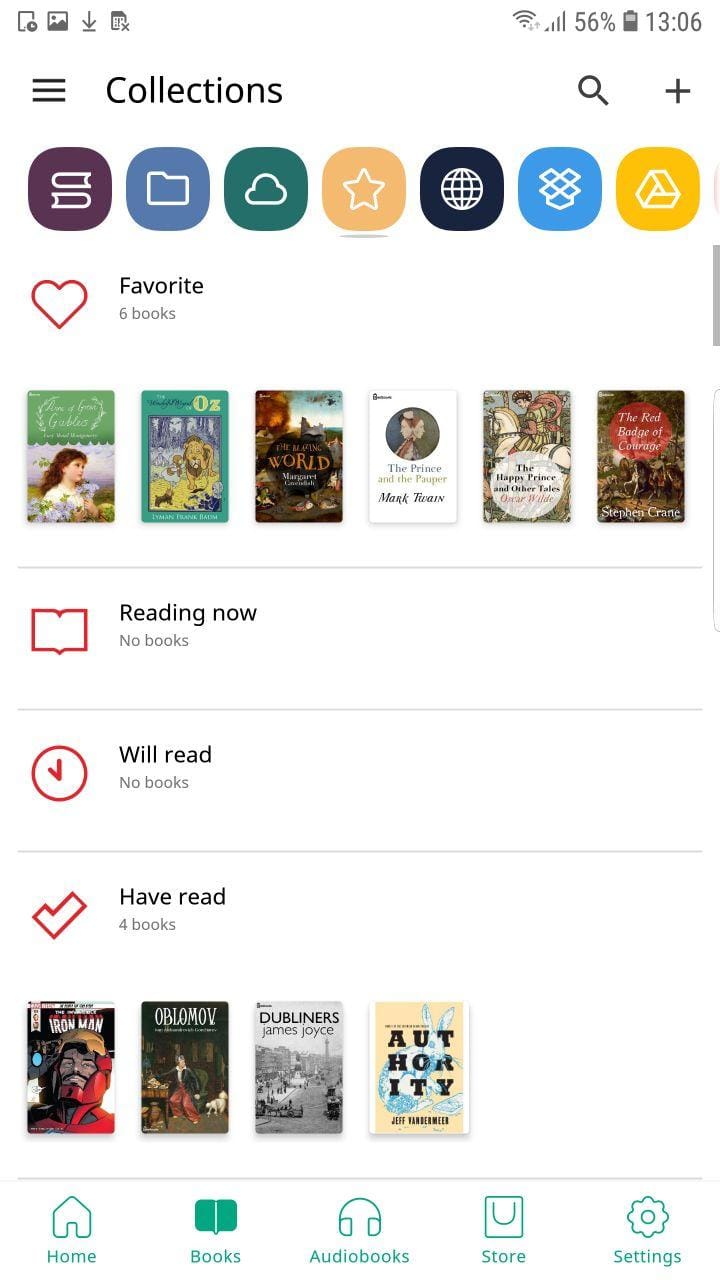
Task: Open the Dropbox collection source
Action: pyautogui.click(x=559, y=189)
